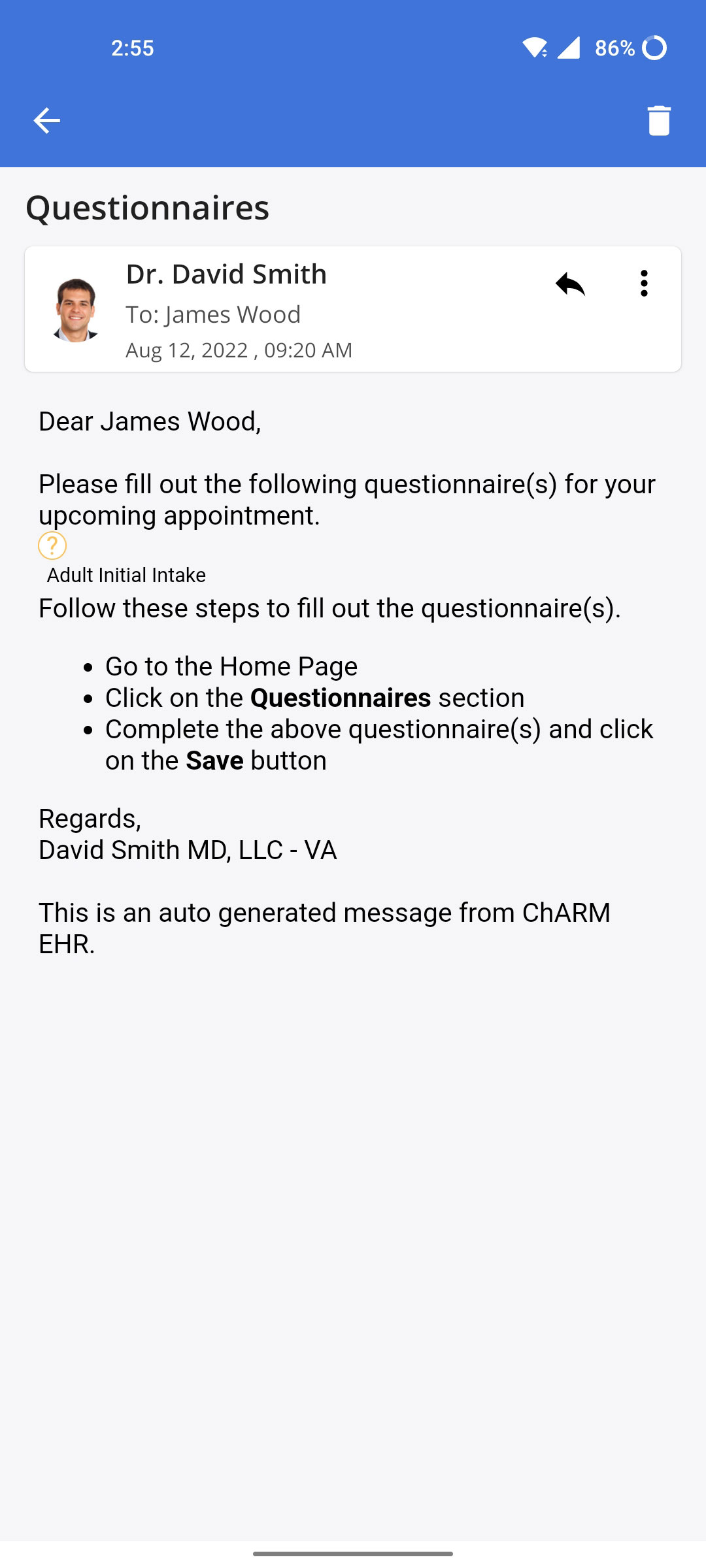
Task: Tap the question mark icon above Adult Initial Intake
Action: (x=52, y=545)
